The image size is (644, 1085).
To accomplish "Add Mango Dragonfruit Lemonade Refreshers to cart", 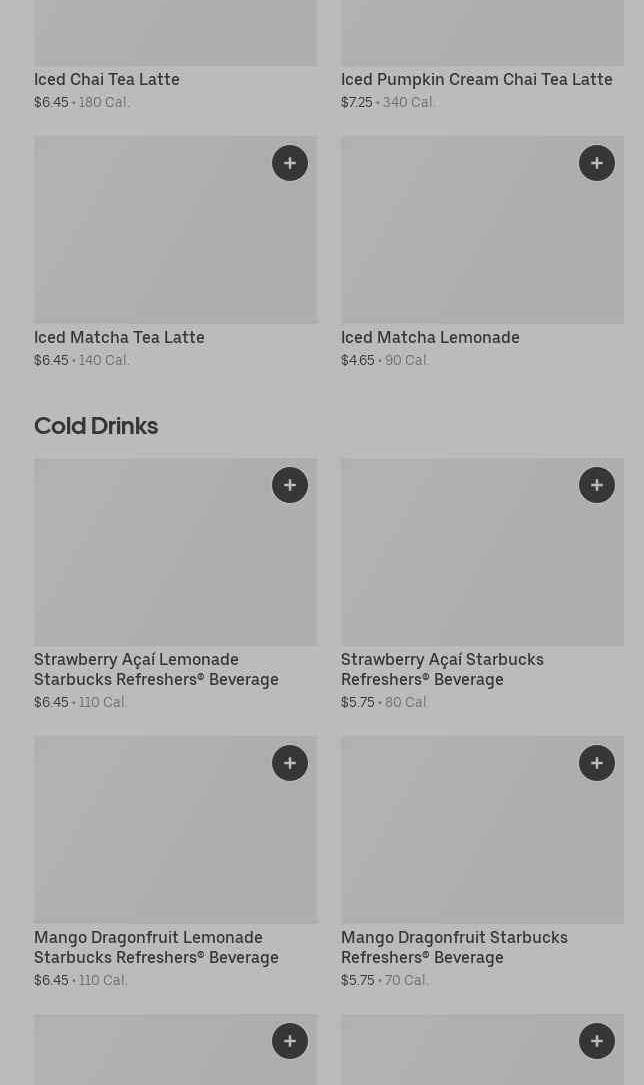I will [290, 763].
